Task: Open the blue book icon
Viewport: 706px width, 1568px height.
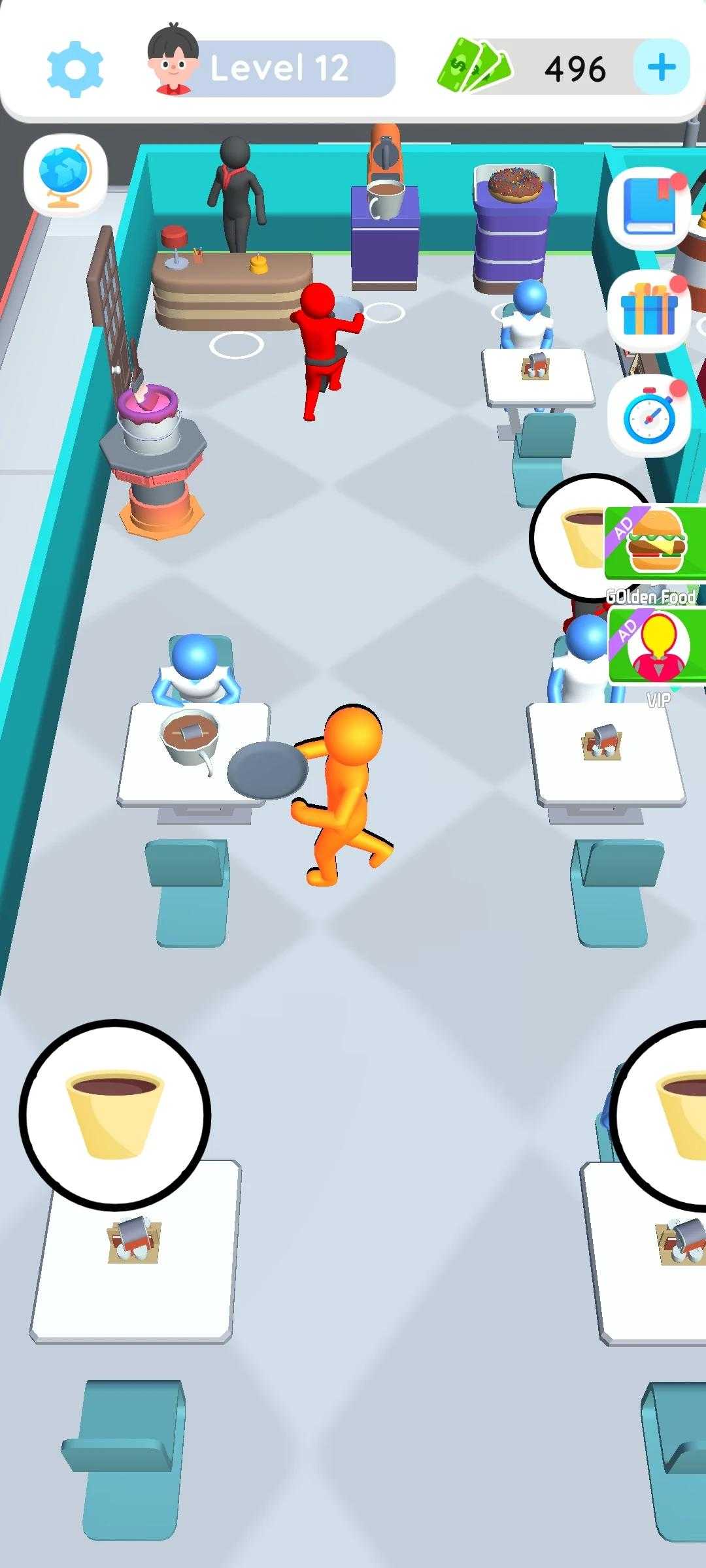Action: point(648,207)
